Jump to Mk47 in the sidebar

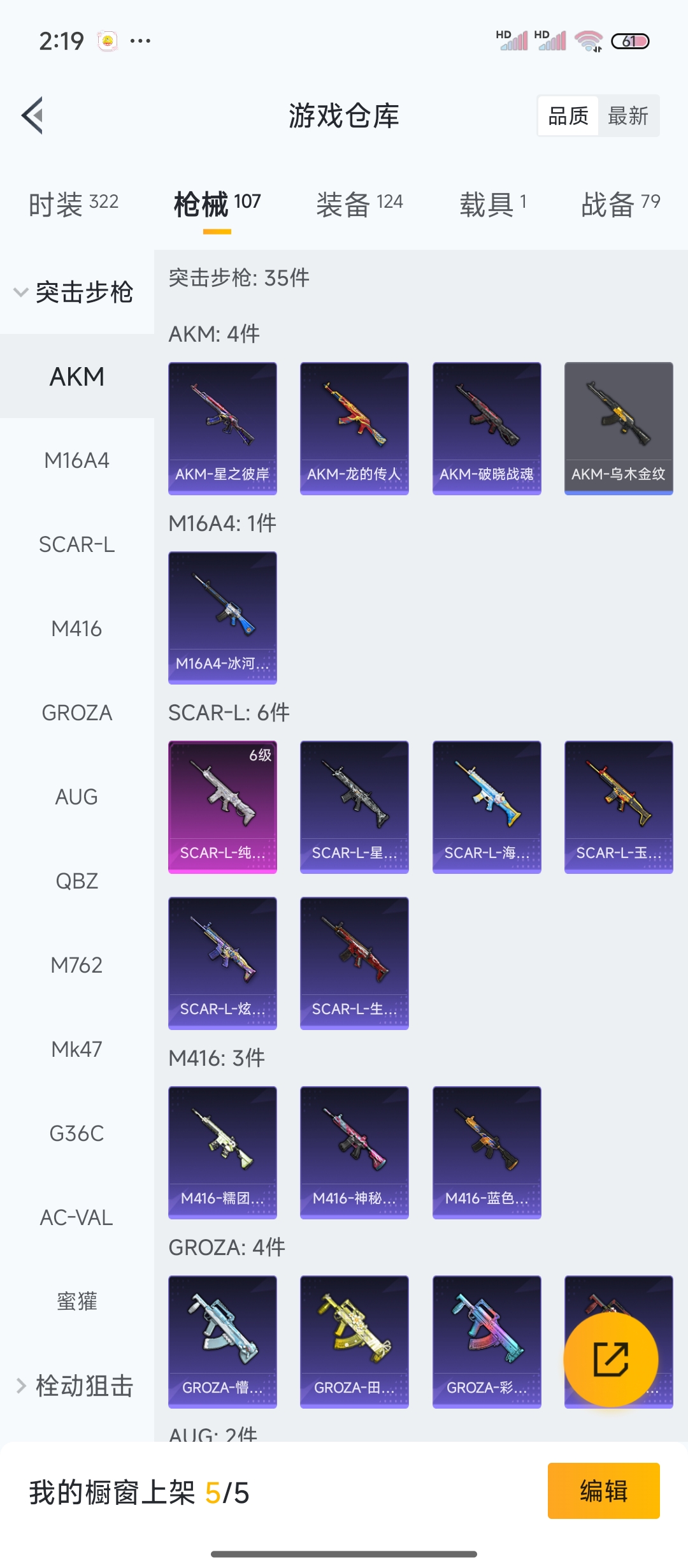coord(76,1049)
